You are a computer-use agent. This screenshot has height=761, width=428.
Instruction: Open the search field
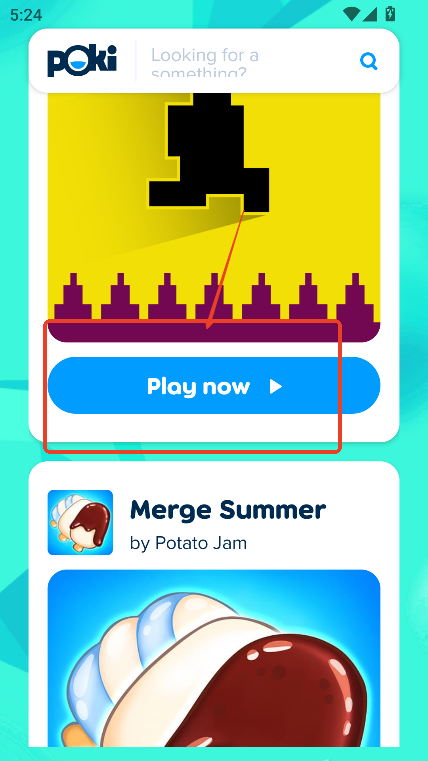[x=243, y=61]
